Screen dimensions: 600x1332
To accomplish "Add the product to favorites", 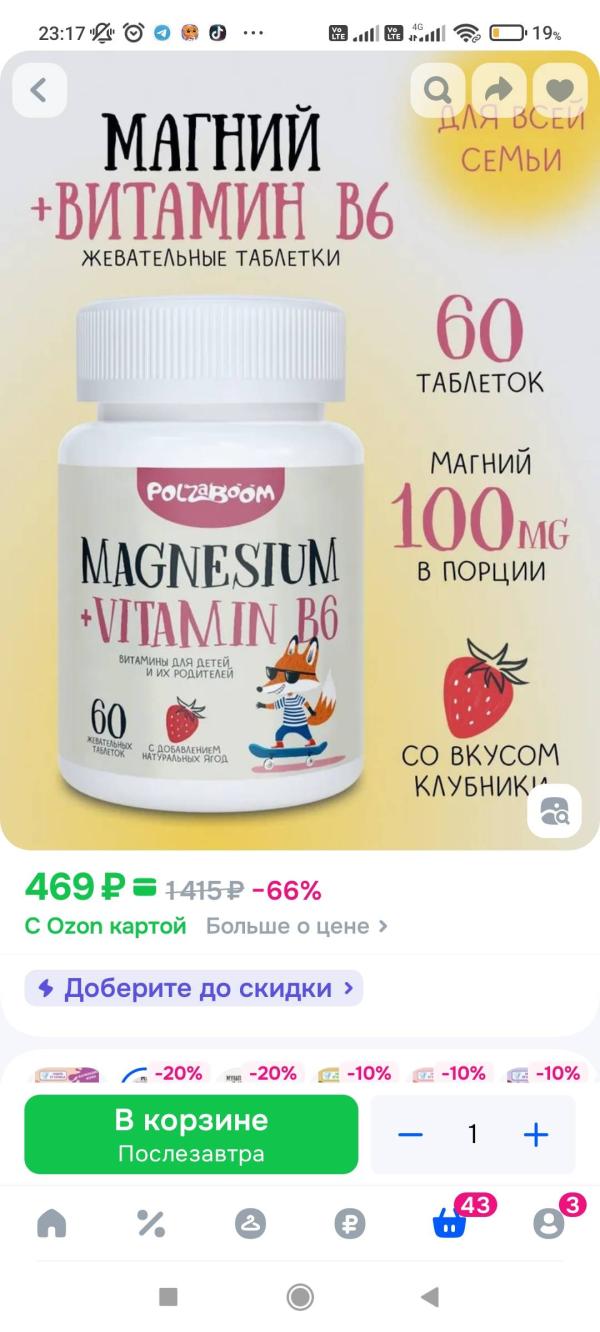I will [x=560, y=90].
